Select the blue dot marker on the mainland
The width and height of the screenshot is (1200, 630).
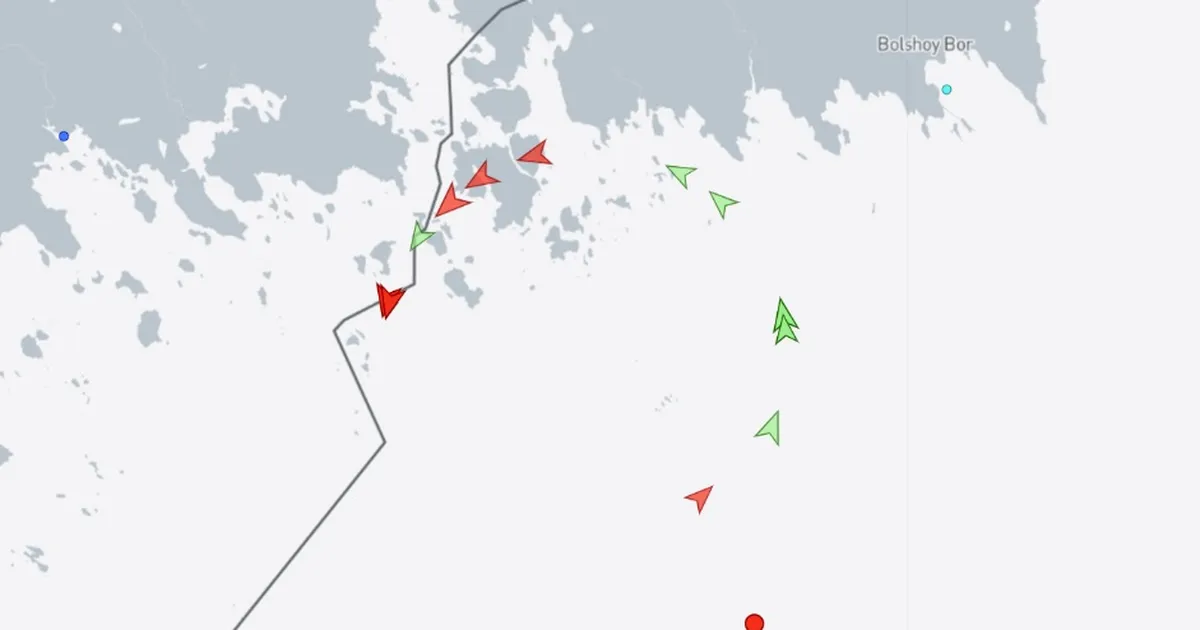coord(64,136)
